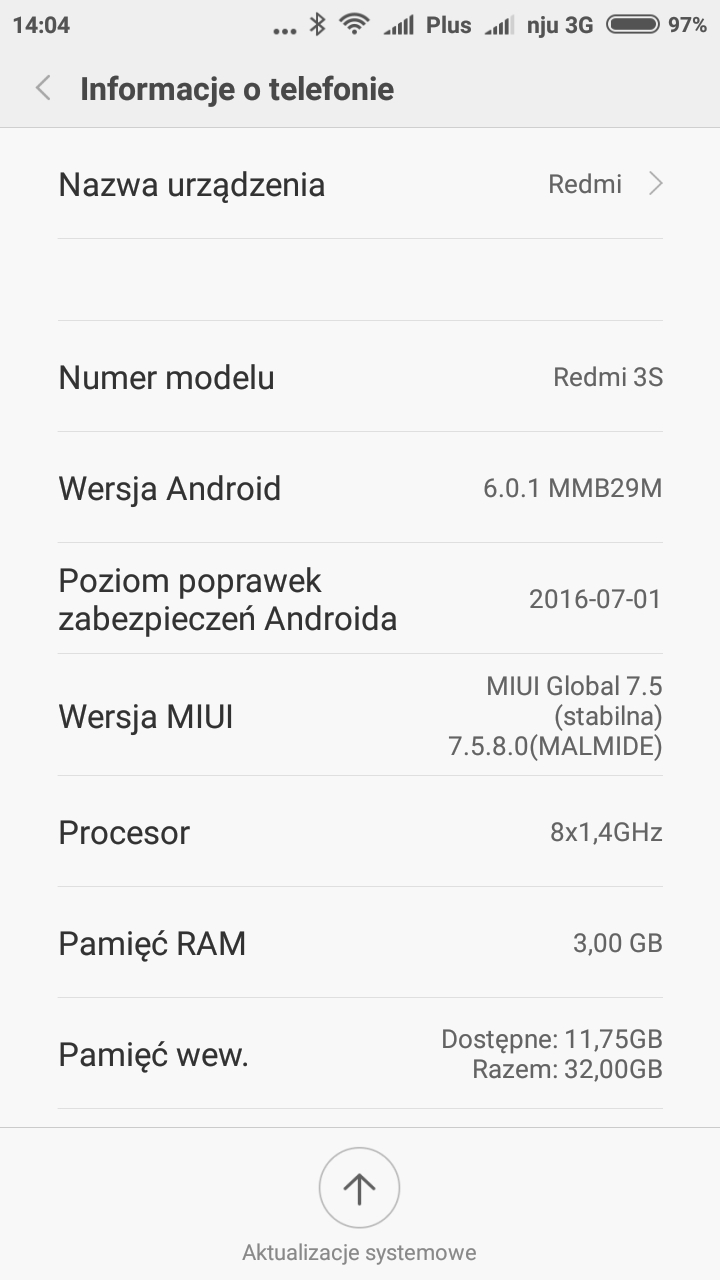The height and width of the screenshot is (1280, 720).
Task: Go back from Informacje o telefonie
Action: [43, 89]
